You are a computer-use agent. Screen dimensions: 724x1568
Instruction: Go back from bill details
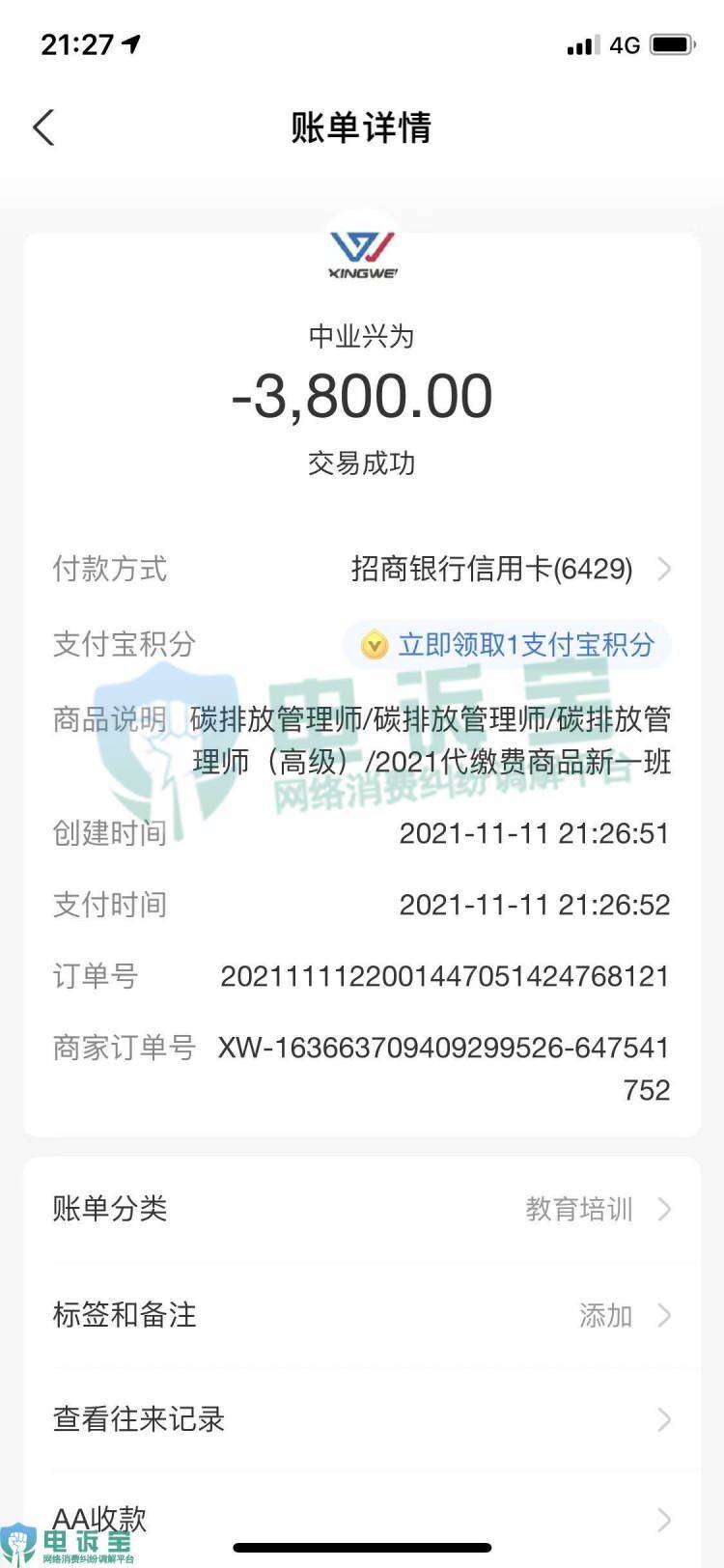click(43, 127)
